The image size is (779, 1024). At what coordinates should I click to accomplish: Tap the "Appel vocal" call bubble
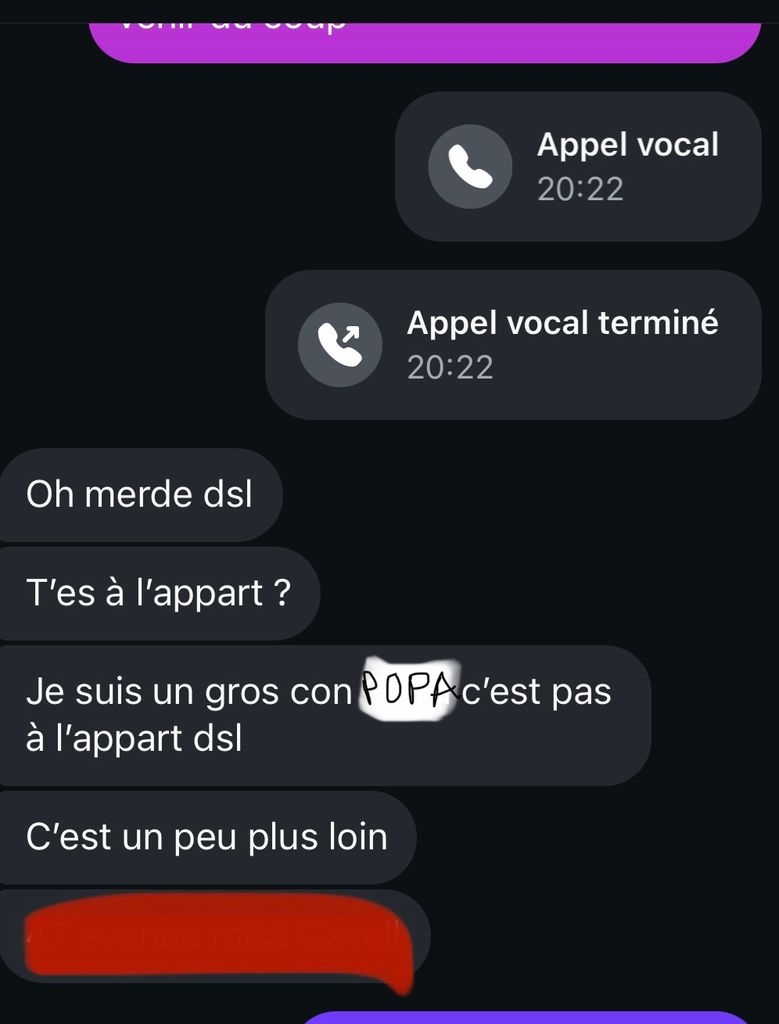(578, 166)
